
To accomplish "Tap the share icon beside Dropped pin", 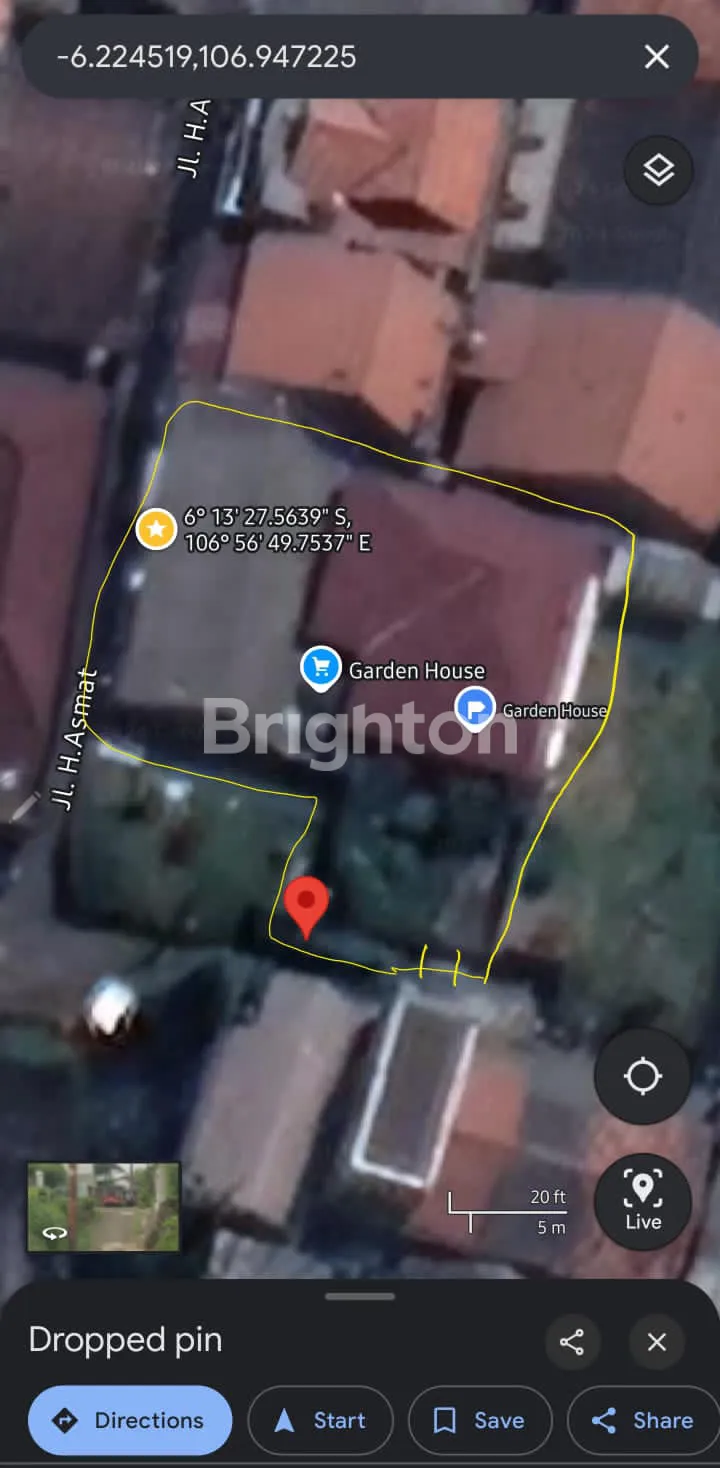I will tap(572, 1341).
